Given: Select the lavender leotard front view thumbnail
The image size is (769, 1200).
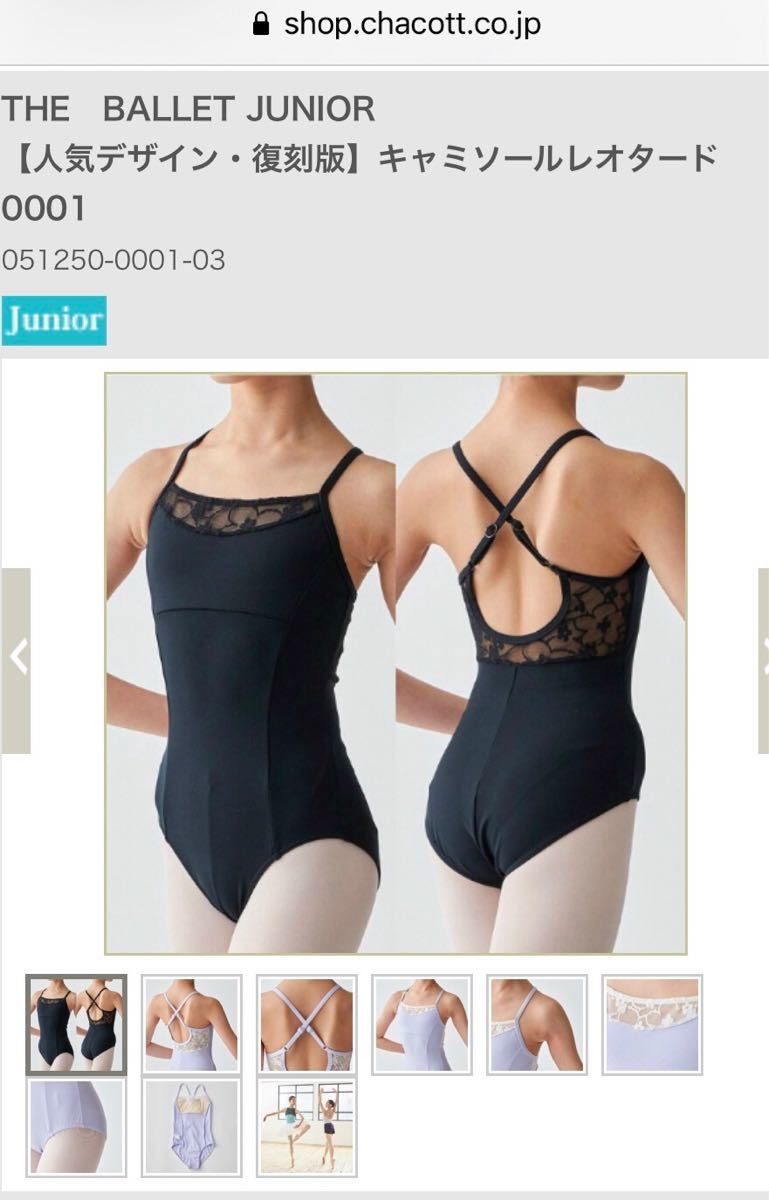Looking at the screenshot, I should [421, 1025].
